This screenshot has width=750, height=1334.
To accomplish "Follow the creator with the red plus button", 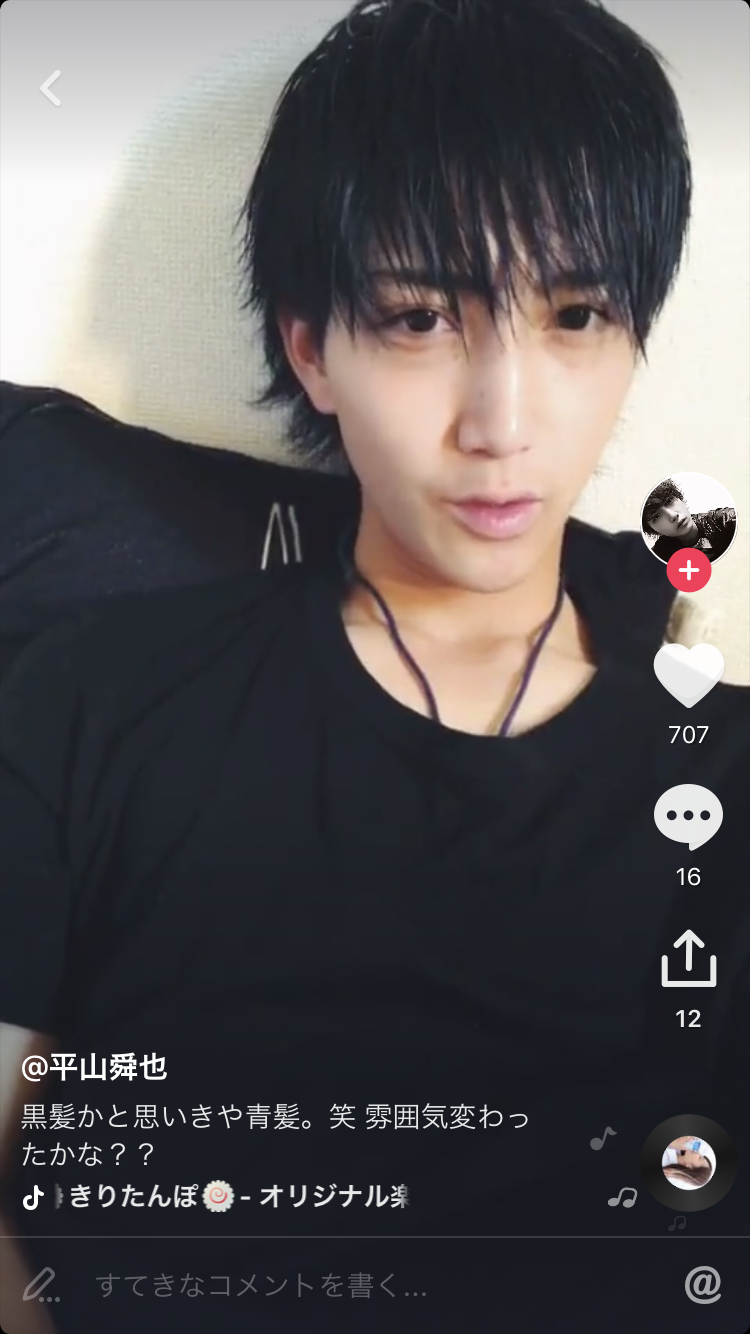I will tap(688, 571).
